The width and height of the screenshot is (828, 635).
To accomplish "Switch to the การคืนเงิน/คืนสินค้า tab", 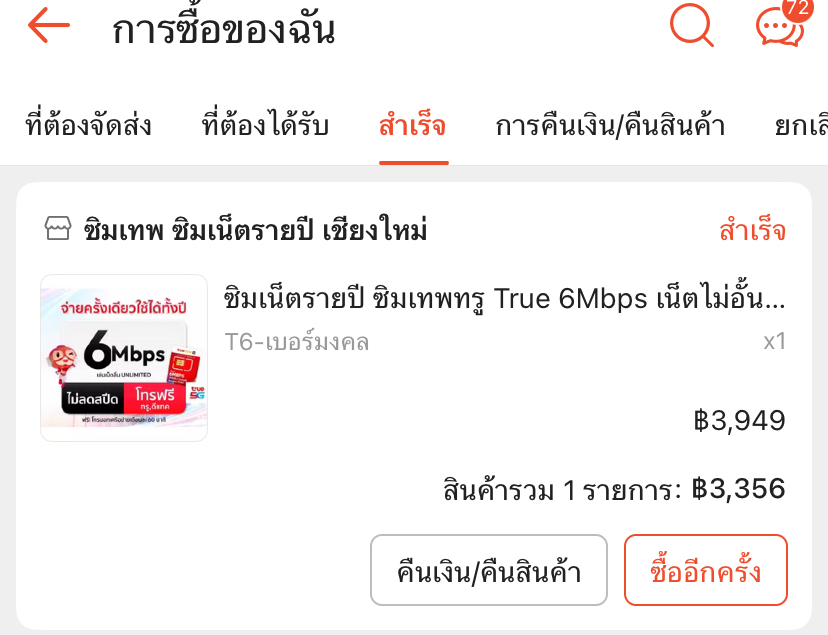I will tap(610, 127).
